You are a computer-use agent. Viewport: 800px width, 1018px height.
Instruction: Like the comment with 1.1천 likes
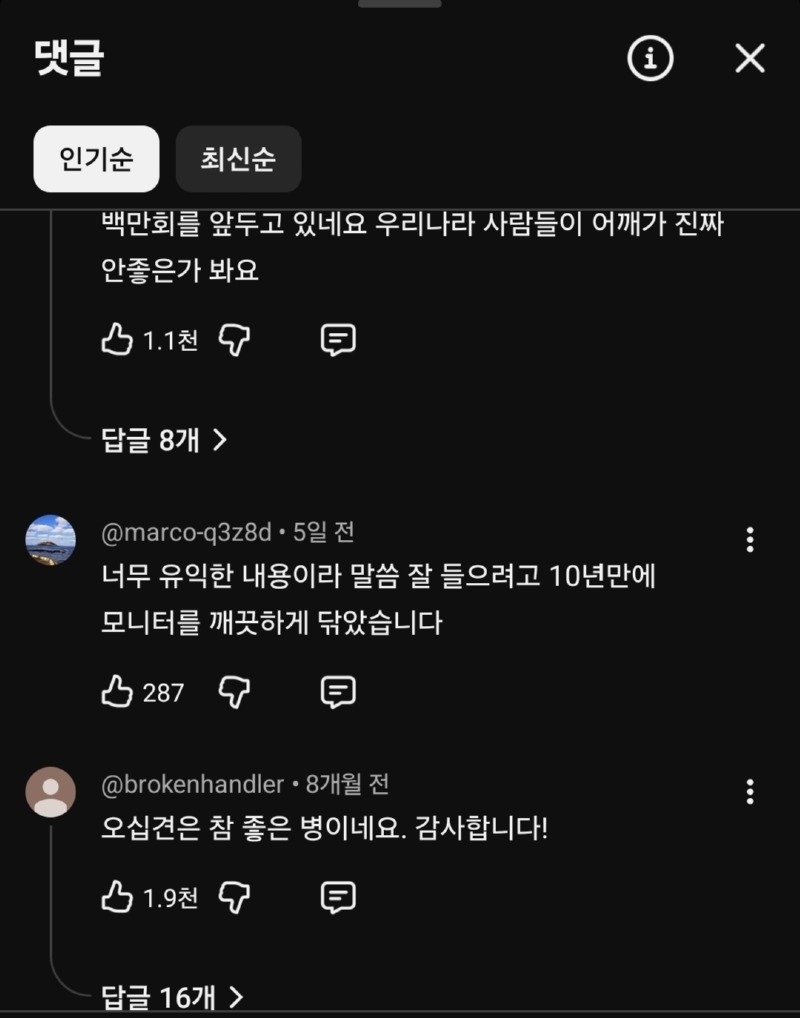click(x=117, y=341)
